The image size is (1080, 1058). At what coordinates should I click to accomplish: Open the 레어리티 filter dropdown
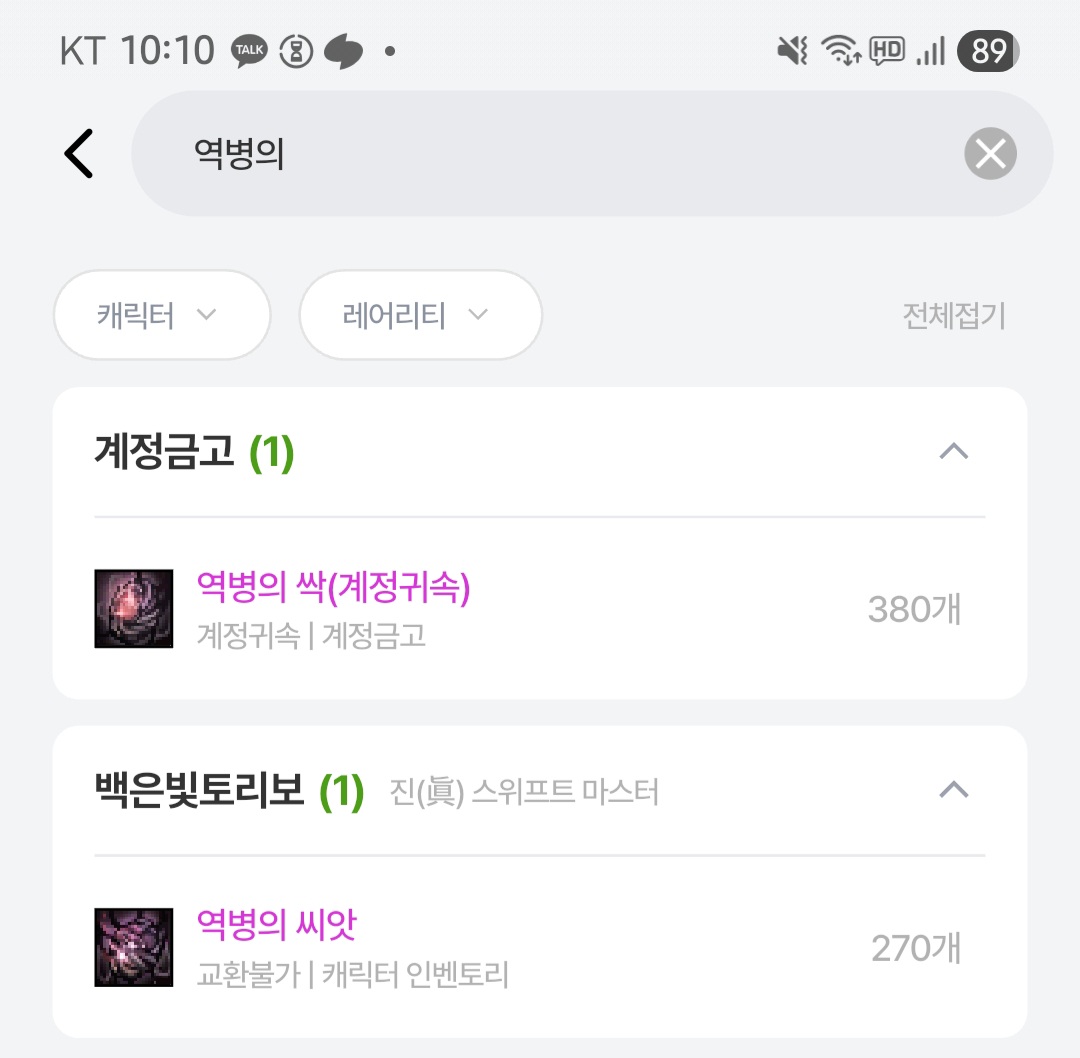(x=420, y=315)
